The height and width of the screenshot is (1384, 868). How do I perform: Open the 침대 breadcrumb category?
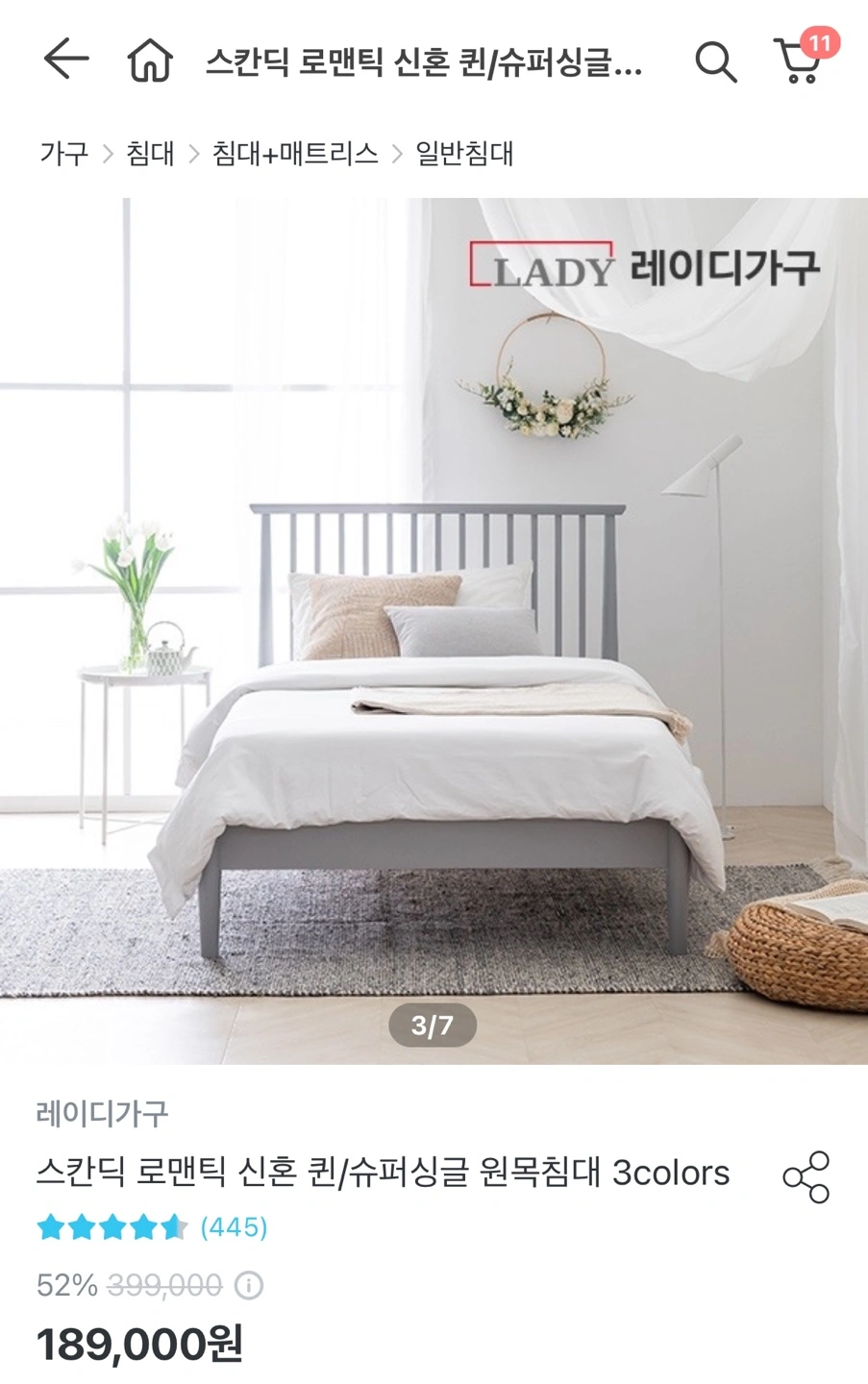(150, 154)
